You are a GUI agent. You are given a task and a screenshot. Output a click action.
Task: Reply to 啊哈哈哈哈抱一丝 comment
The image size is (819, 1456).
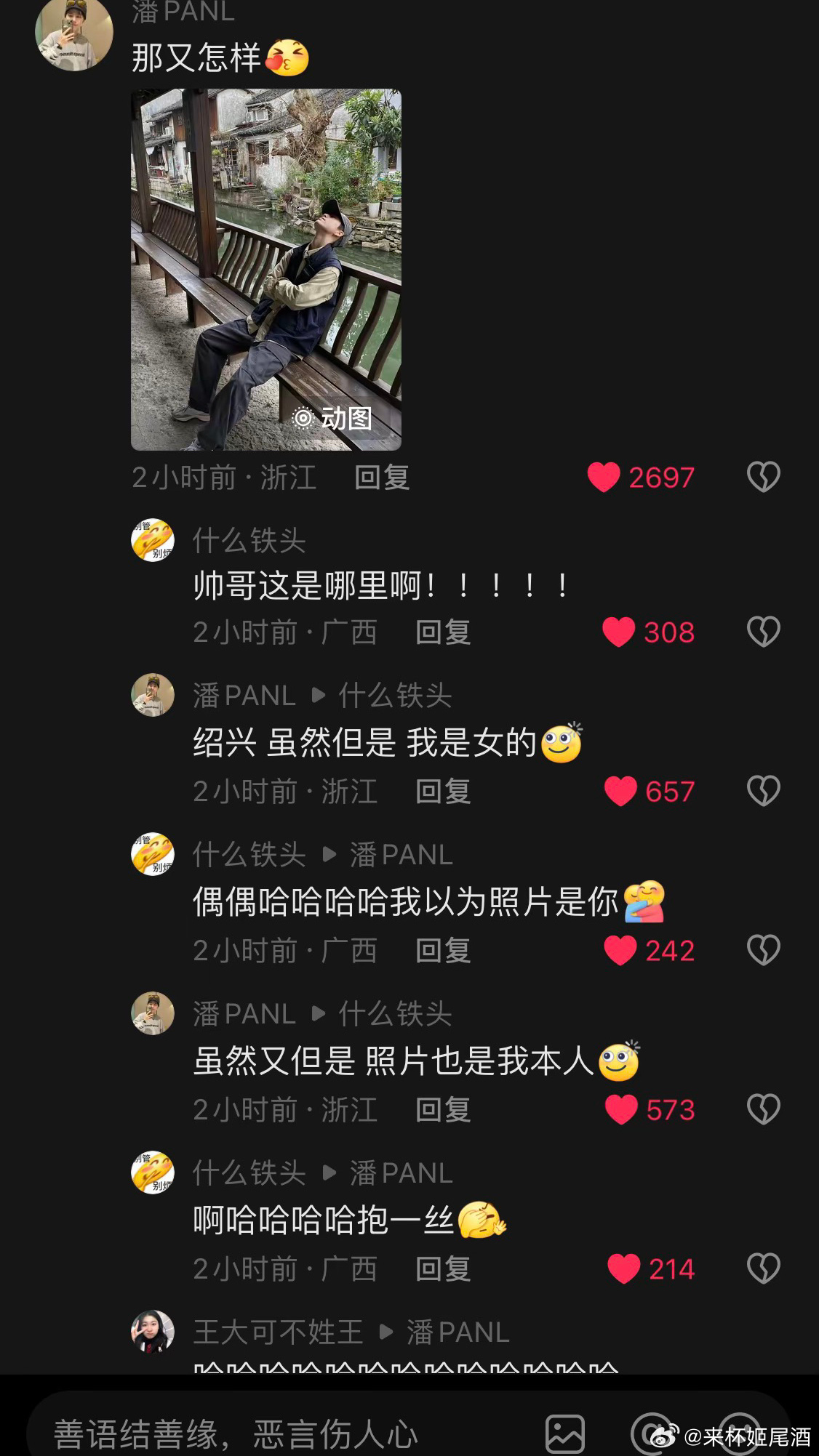(x=443, y=1269)
